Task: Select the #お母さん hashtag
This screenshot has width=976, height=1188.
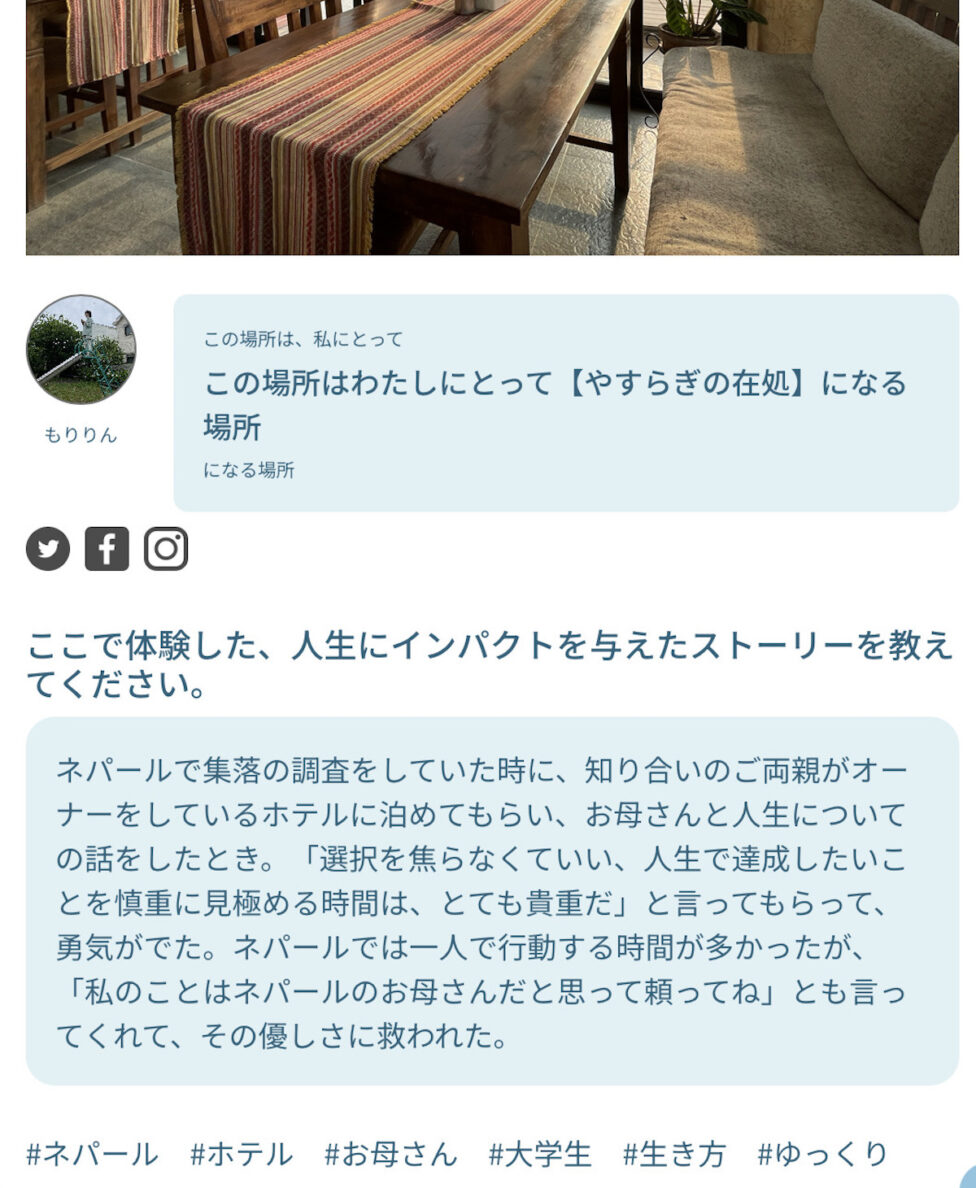Action: tap(390, 1154)
